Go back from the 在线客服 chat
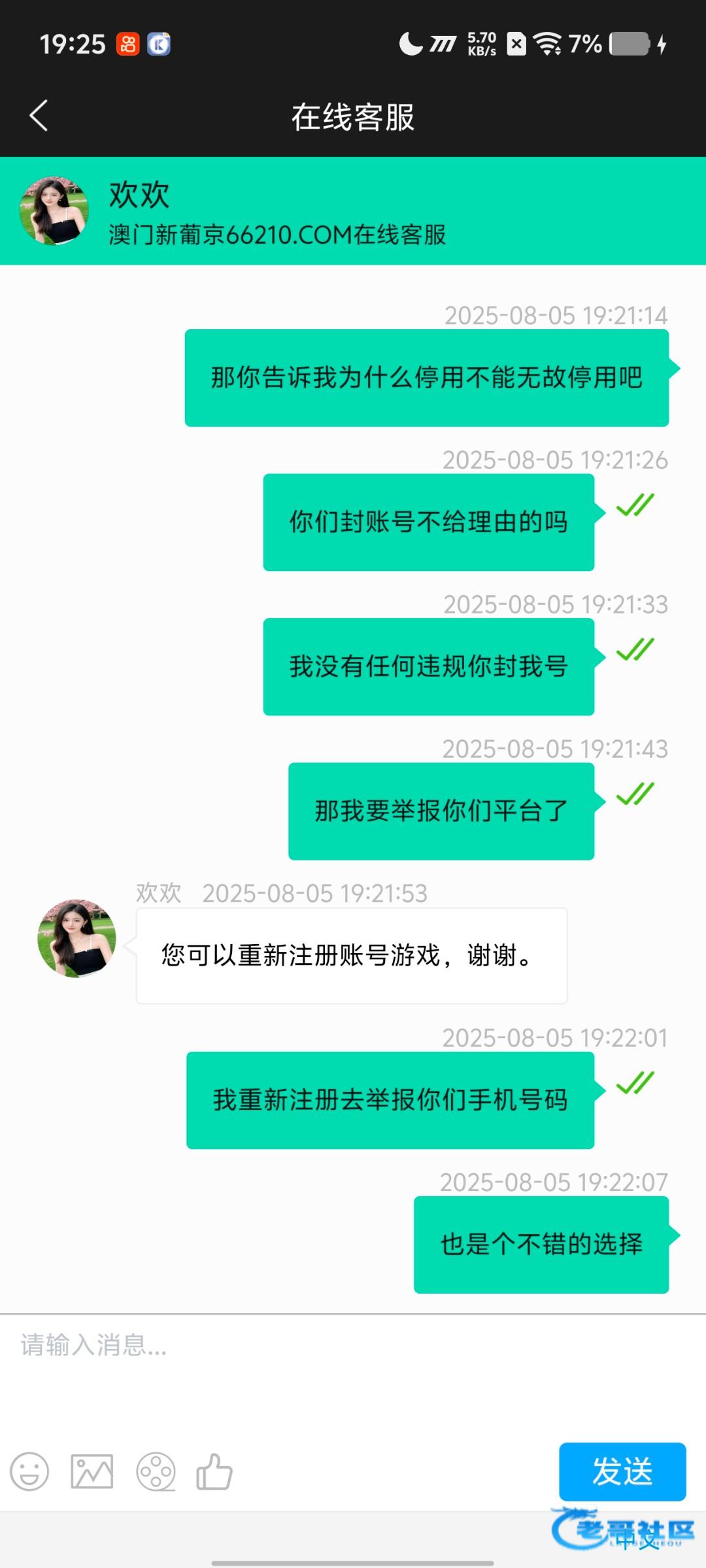 pyautogui.click(x=39, y=116)
